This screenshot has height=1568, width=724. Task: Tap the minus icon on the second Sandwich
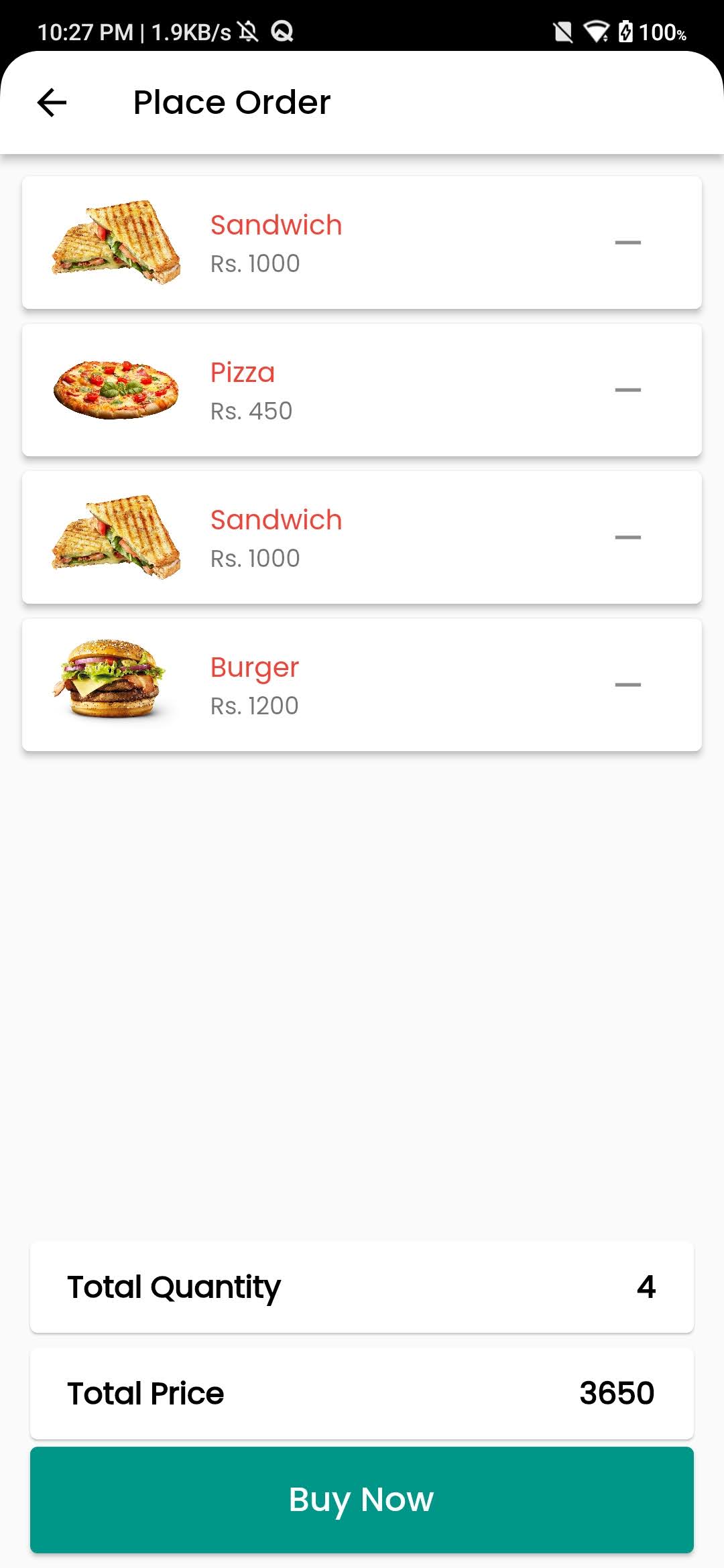click(628, 537)
